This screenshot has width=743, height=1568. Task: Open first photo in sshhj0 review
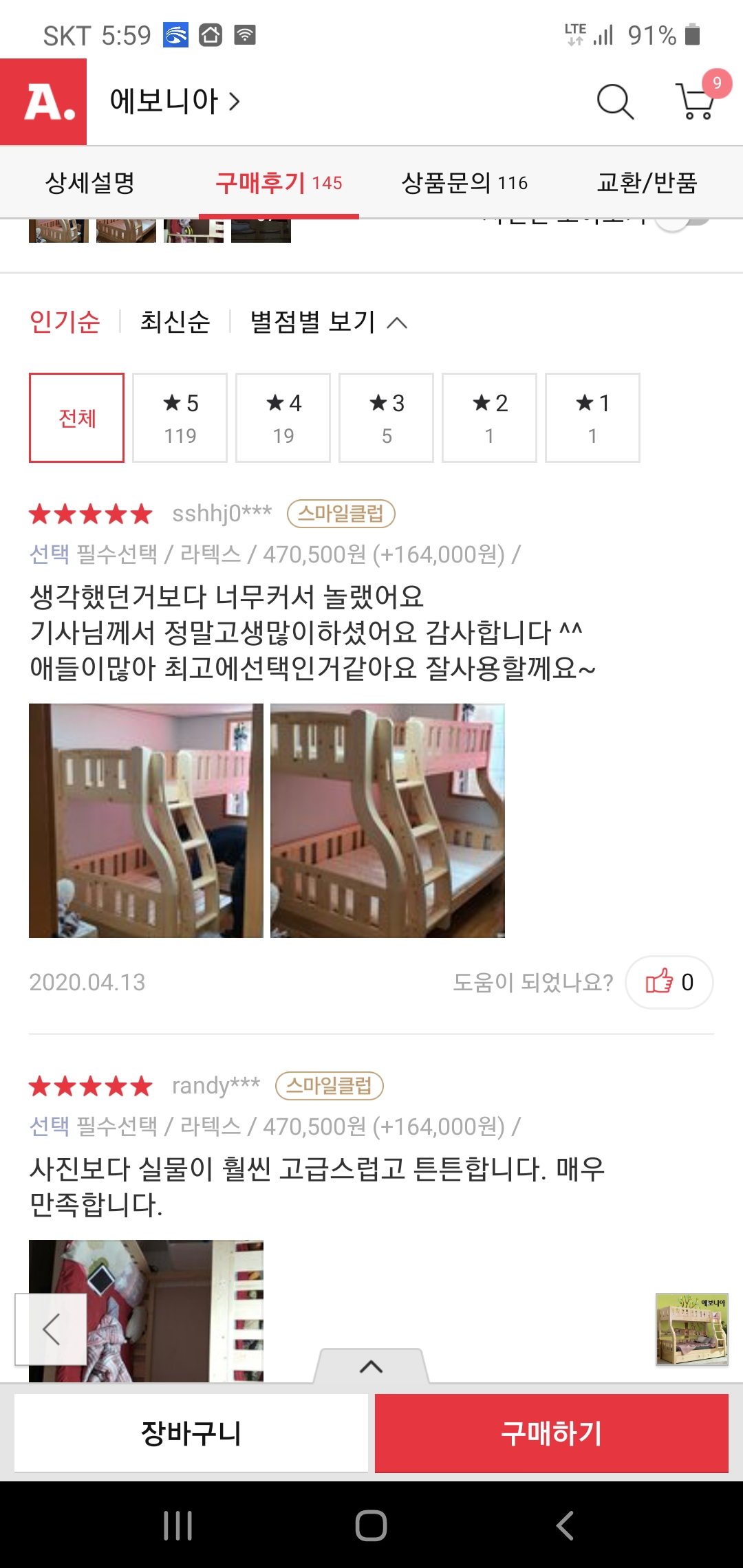(x=146, y=820)
